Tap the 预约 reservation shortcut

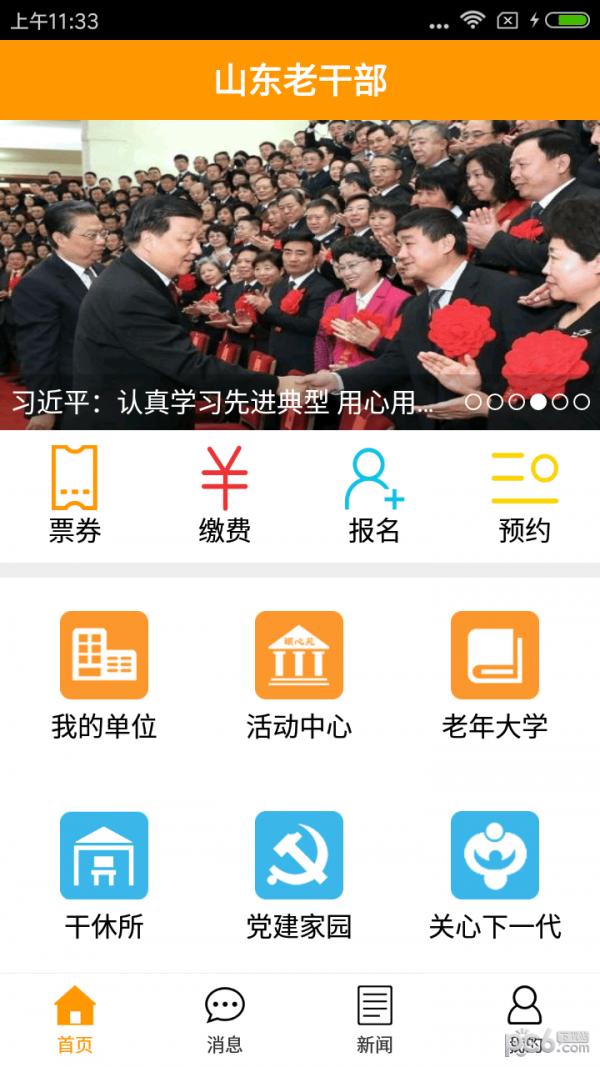point(524,495)
